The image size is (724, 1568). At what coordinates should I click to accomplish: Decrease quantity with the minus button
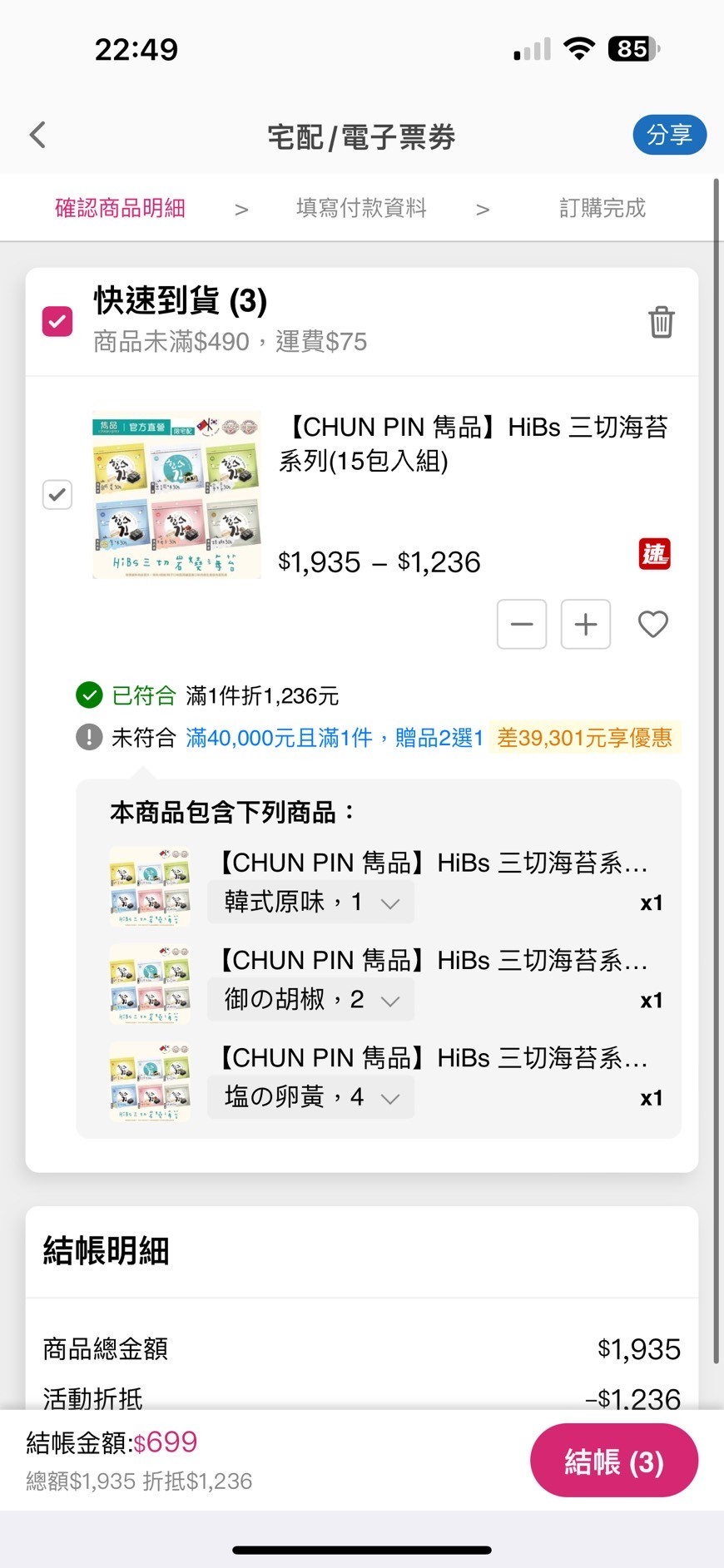click(x=522, y=624)
